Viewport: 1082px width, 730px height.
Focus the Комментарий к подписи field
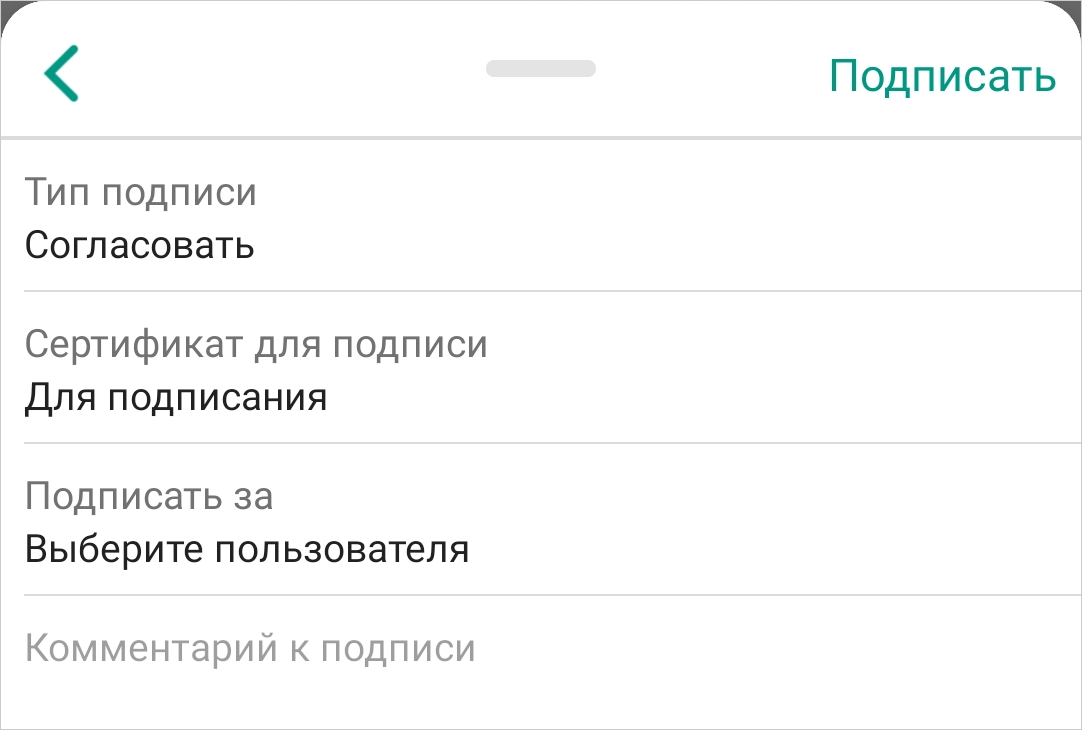click(x=540, y=650)
